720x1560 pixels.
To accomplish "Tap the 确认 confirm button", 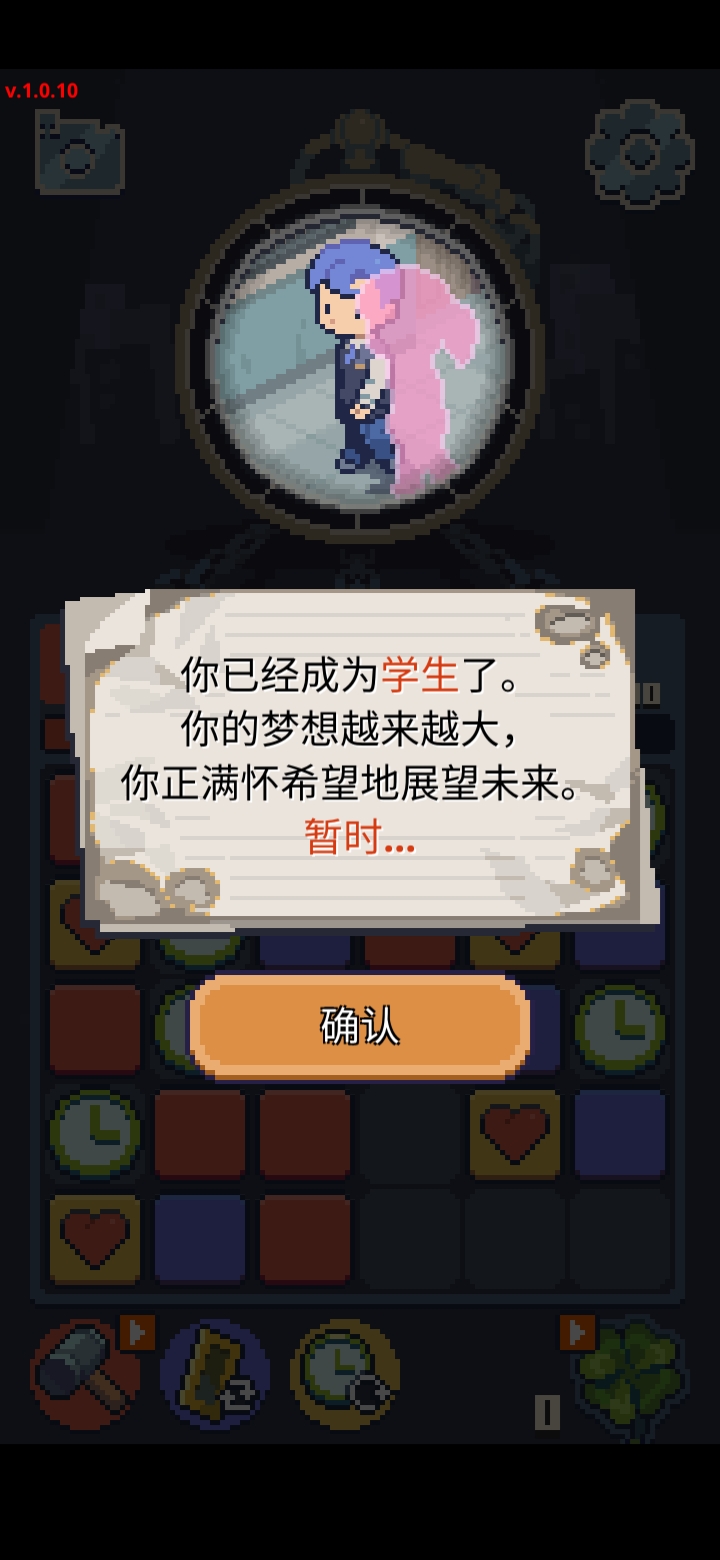I will (360, 1026).
